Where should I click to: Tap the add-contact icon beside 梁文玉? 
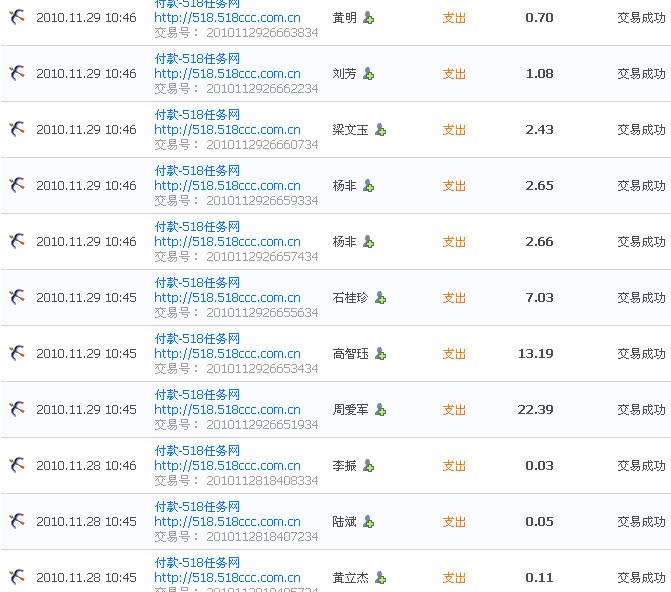(x=380, y=130)
